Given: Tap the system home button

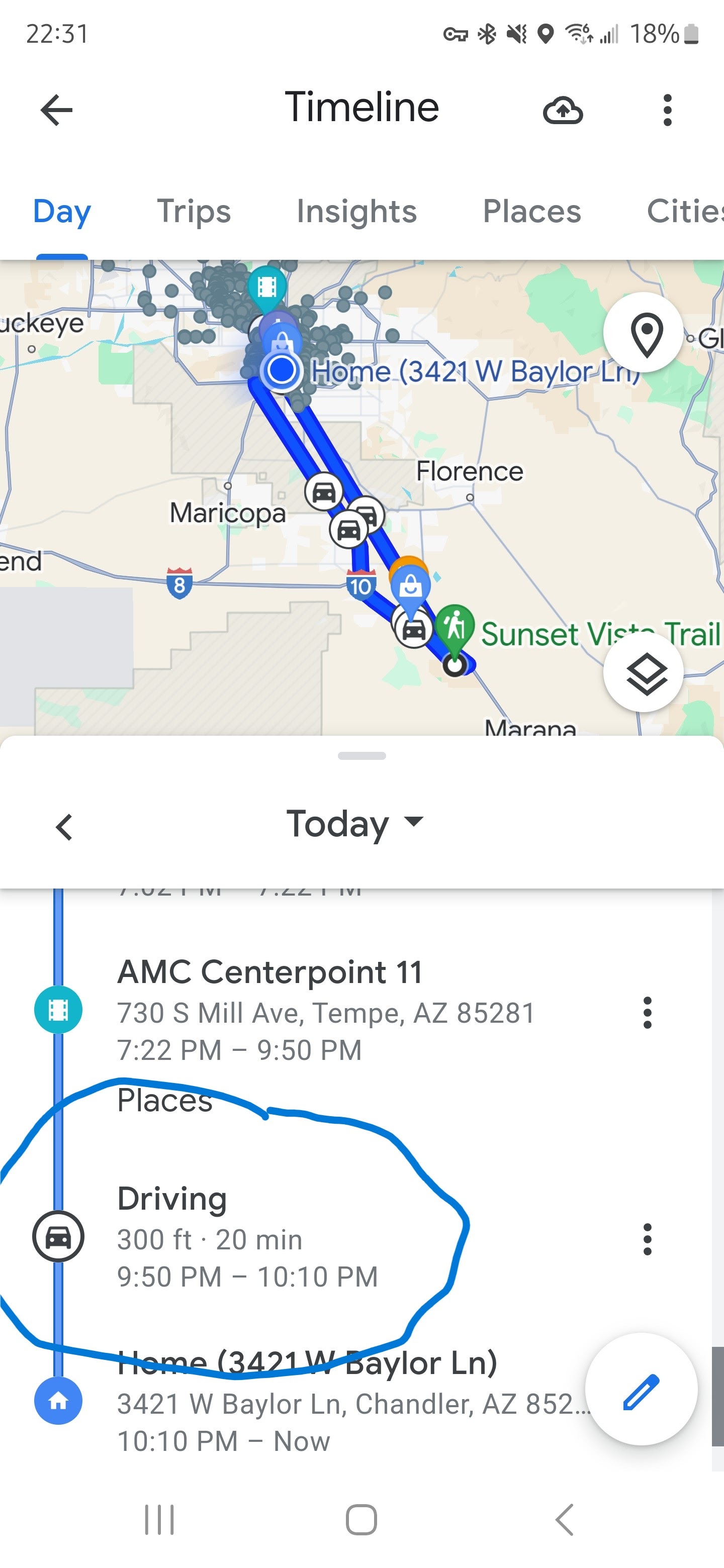Looking at the screenshot, I should pyautogui.click(x=361, y=1519).
